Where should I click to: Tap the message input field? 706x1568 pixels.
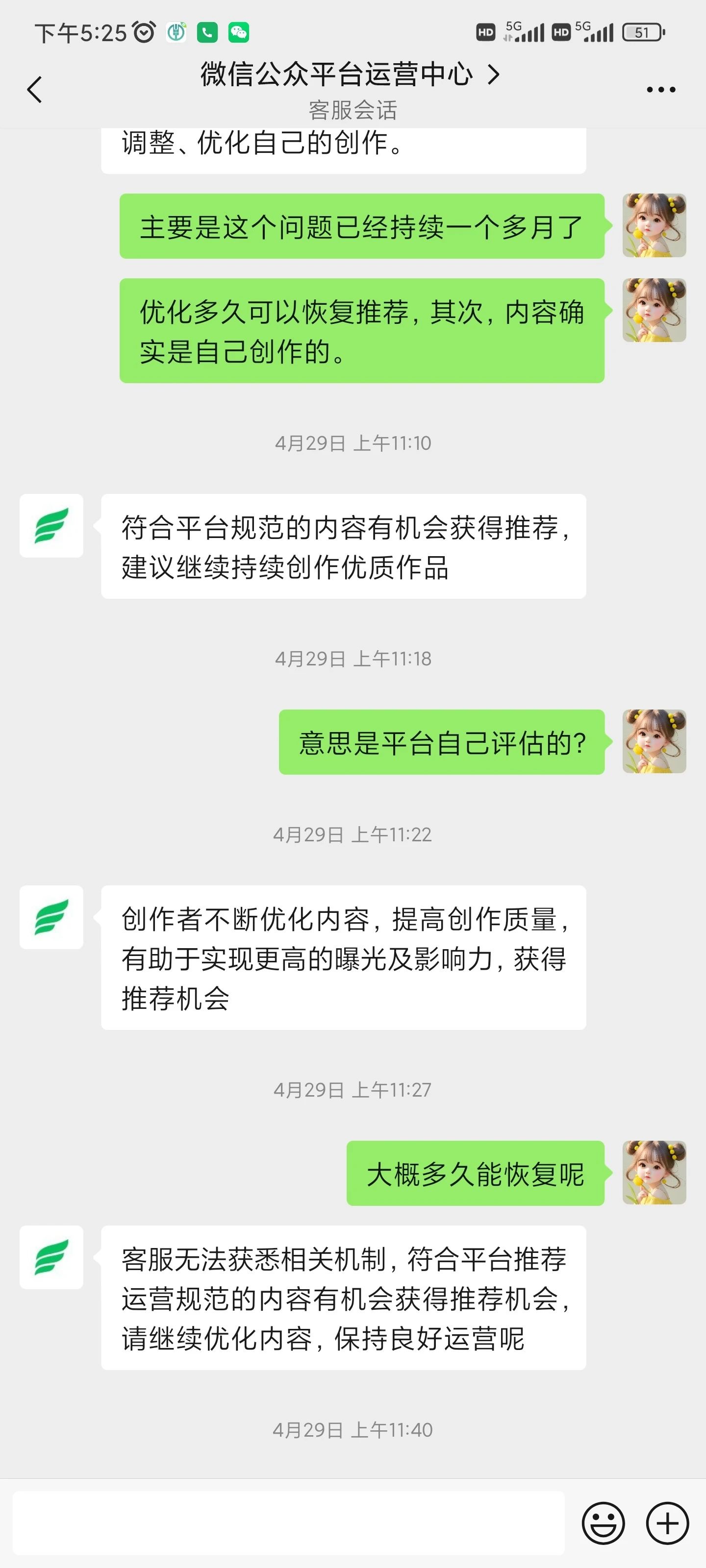coord(288,1522)
